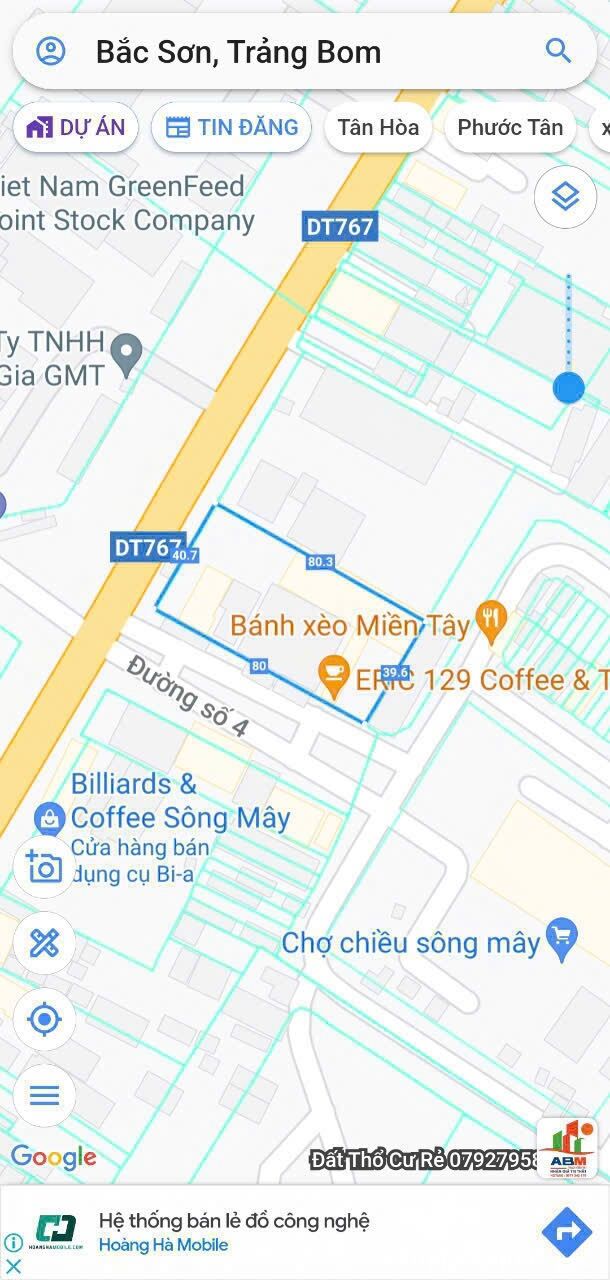Open the Hoàng Hà Mobile ad directions arrow
Viewport: 610px width, 1280px height.
point(566,1231)
